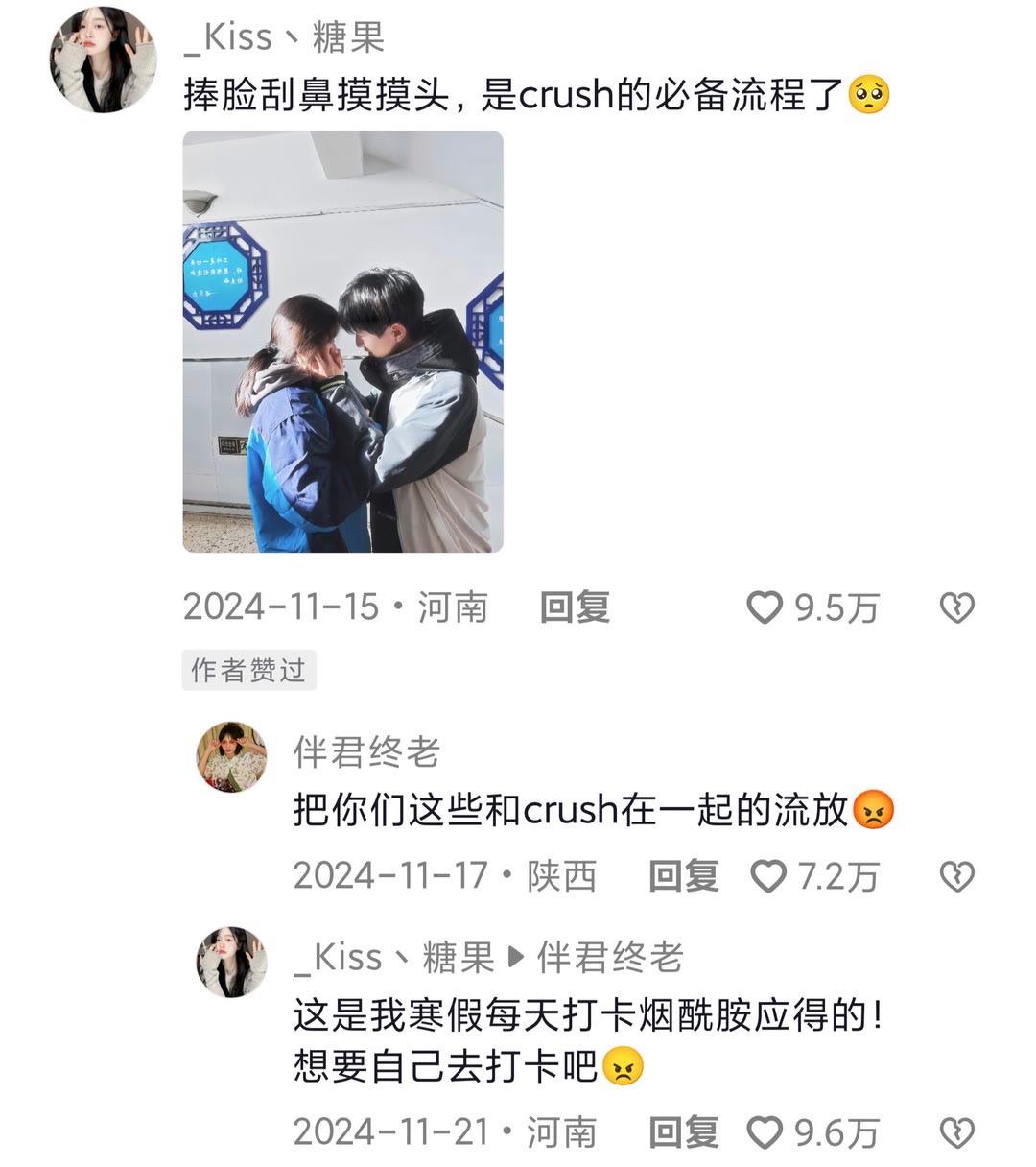Image resolution: width=1036 pixels, height=1167 pixels.
Task: Like the comment with 9.5万 likes
Action: pyautogui.click(x=765, y=607)
